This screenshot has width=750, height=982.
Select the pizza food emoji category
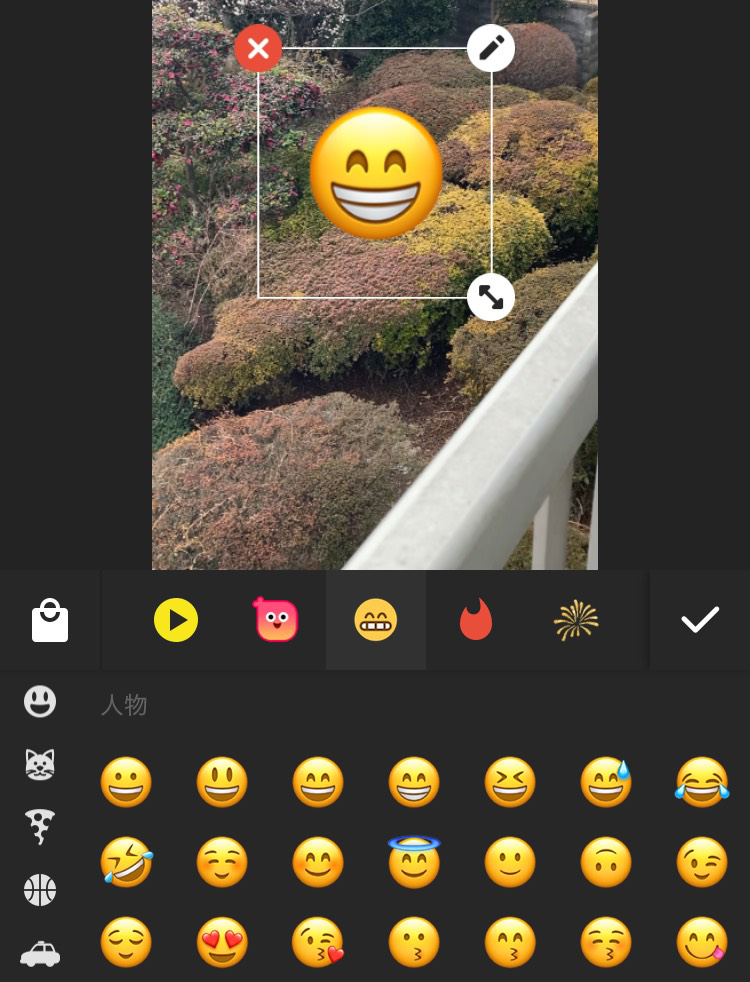click(x=40, y=827)
